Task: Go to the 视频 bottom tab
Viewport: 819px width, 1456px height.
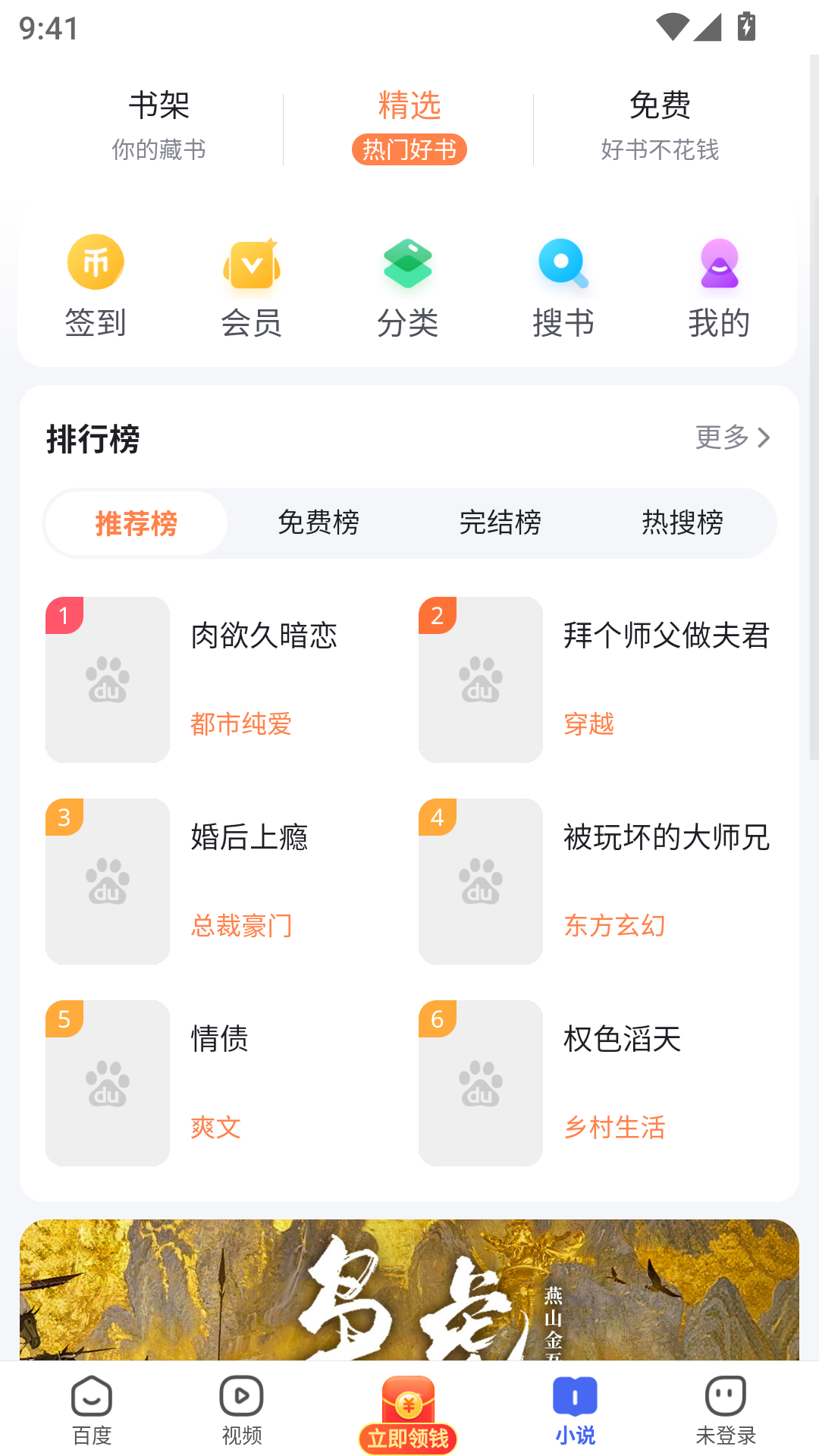Action: (242, 1410)
